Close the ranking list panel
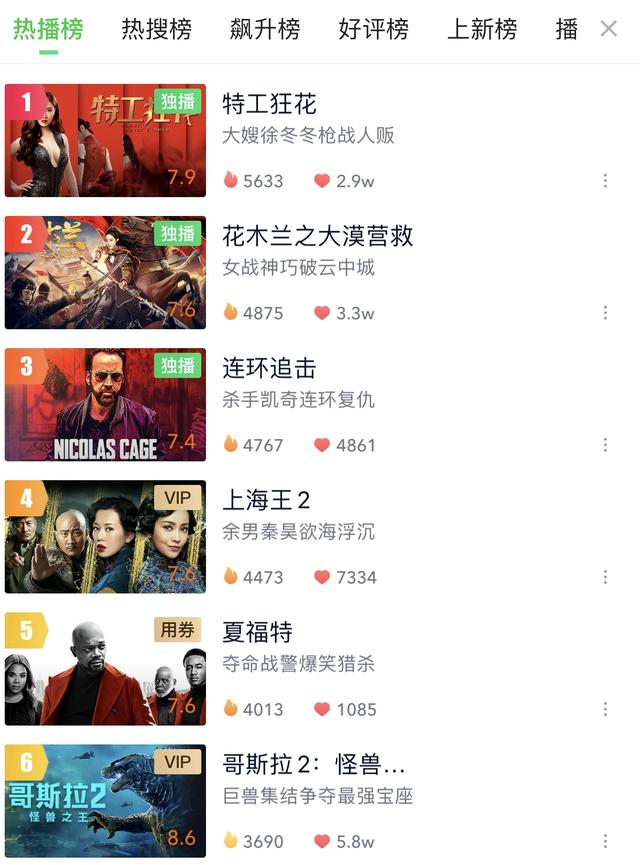The image size is (640, 865). 608,29
